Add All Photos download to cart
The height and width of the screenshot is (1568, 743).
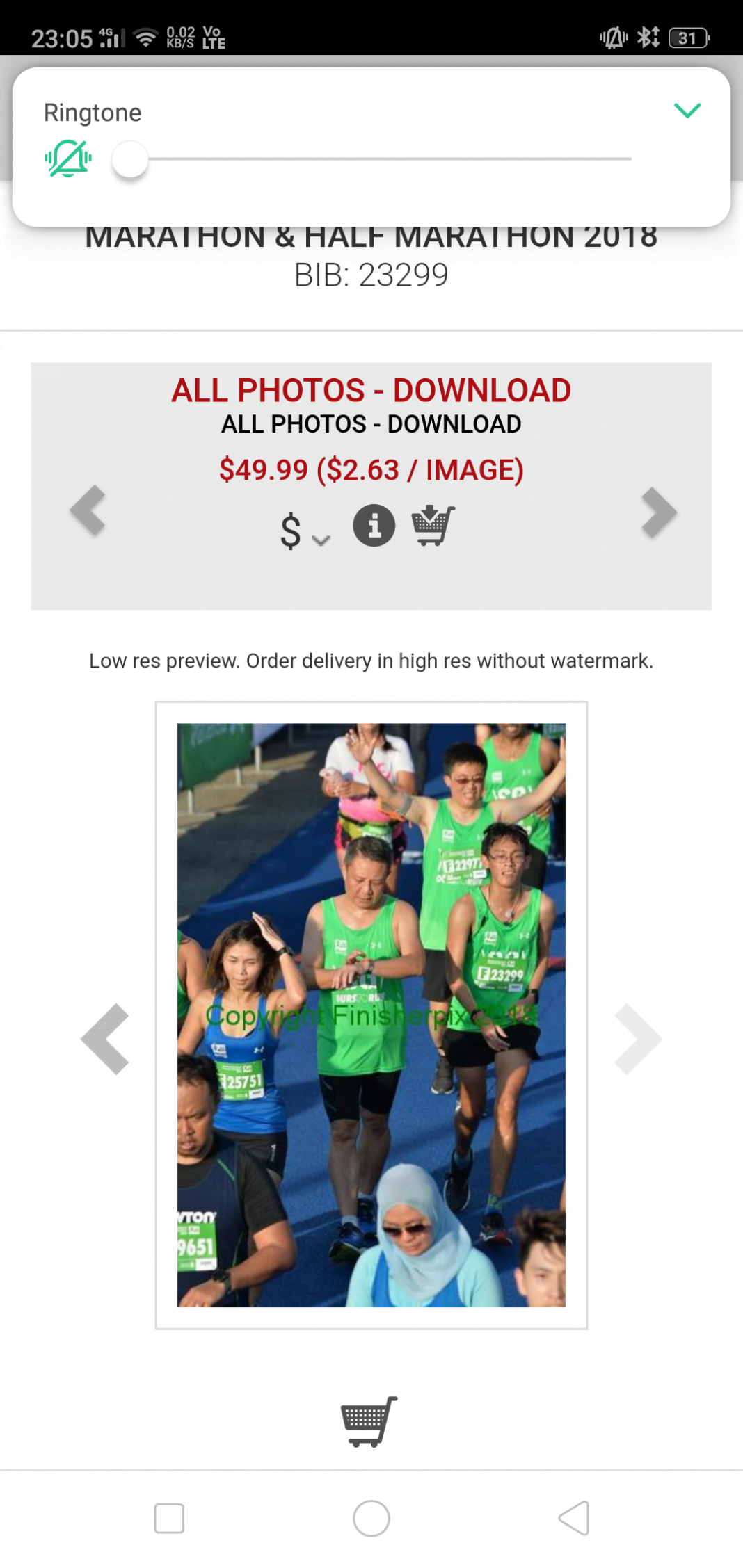coord(433,525)
